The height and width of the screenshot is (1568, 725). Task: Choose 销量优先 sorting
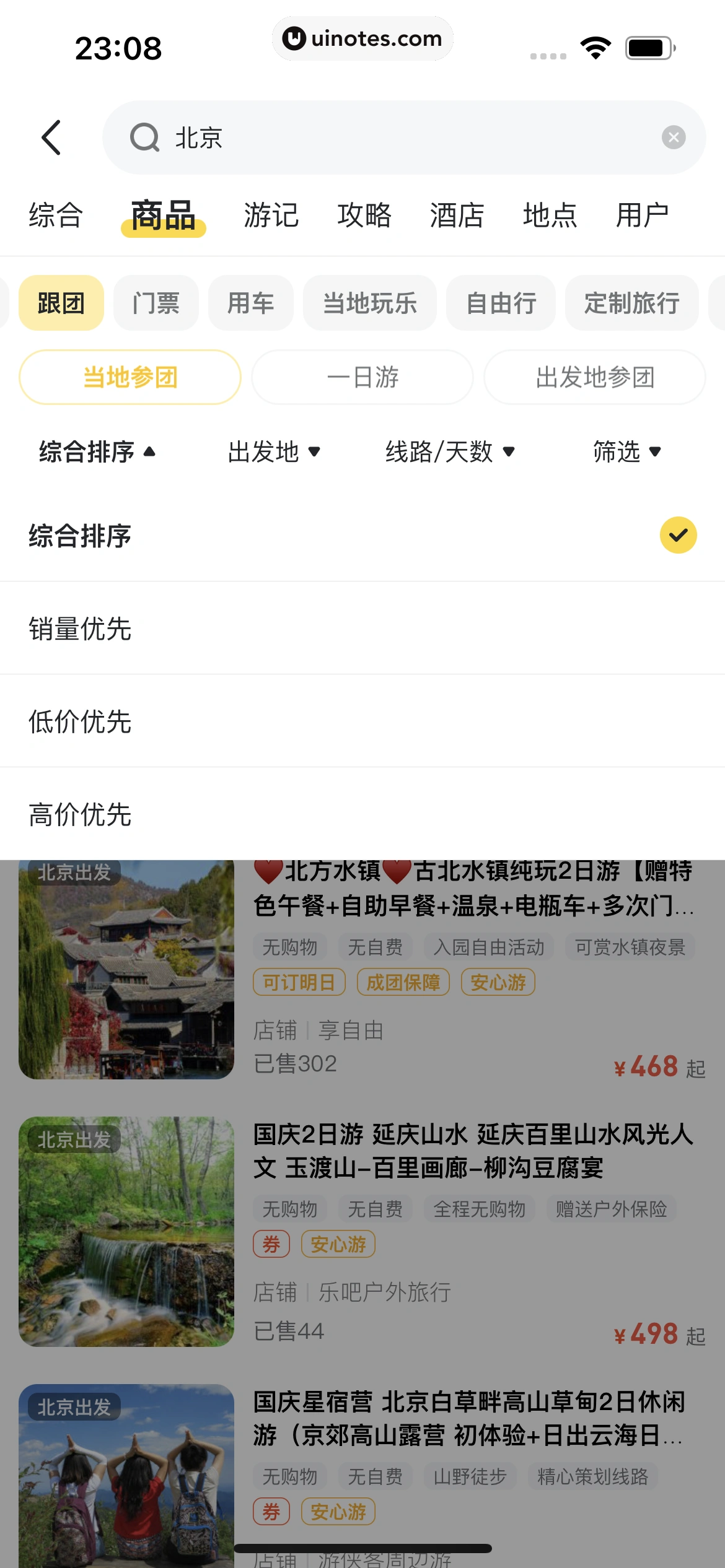coord(79,628)
